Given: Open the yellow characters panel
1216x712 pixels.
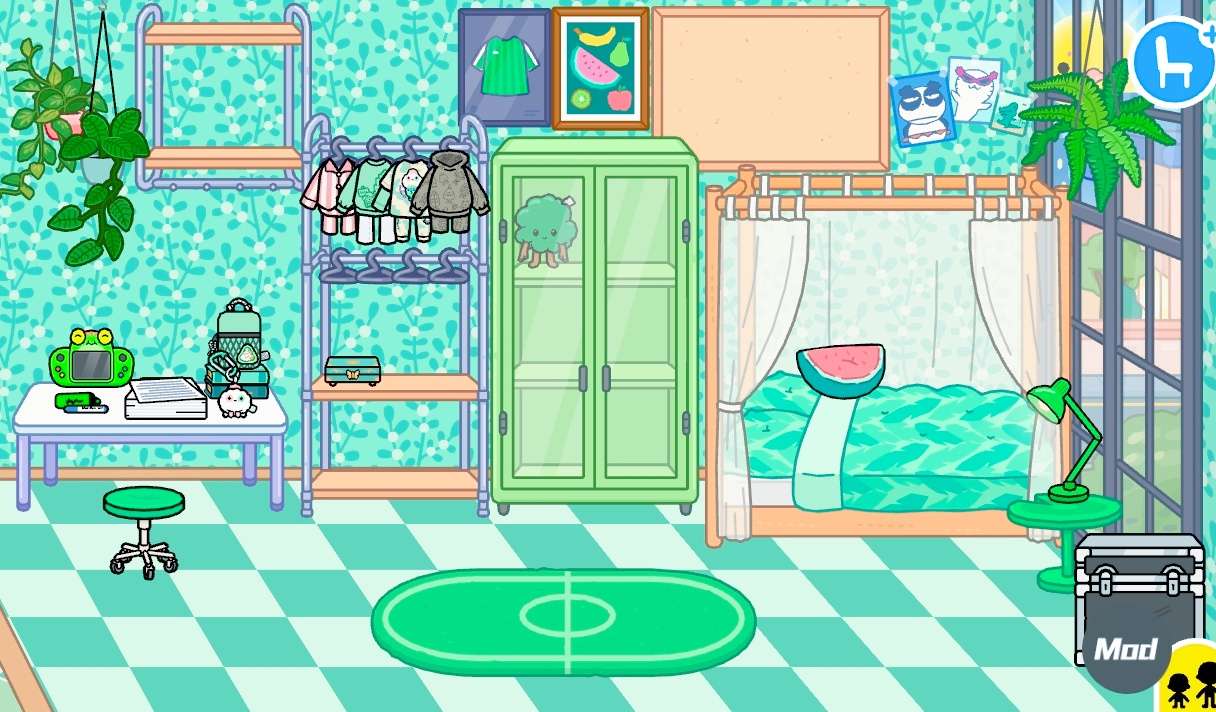Looking at the screenshot, I should [x=1193, y=683].
